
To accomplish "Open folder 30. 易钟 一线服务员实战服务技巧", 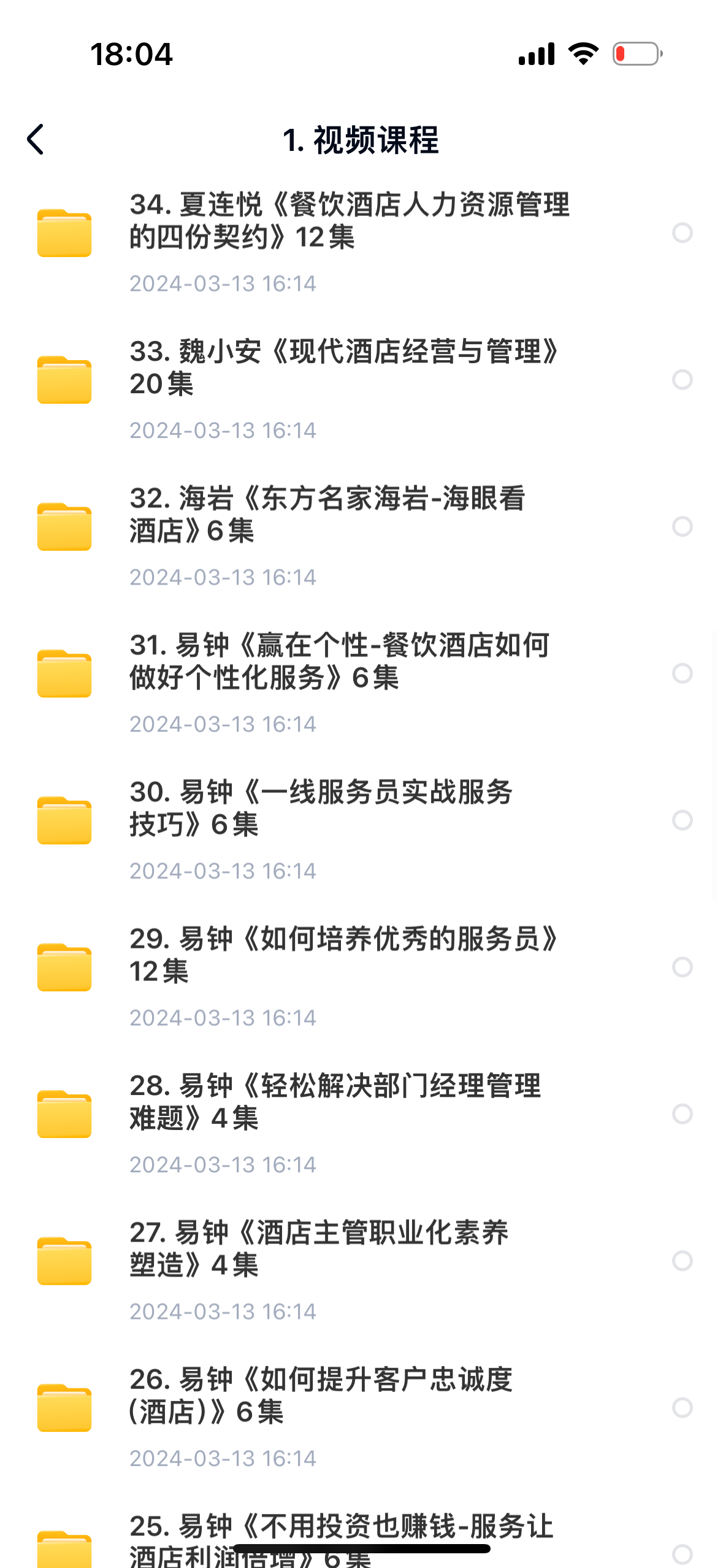I will (x=320, y=808).
